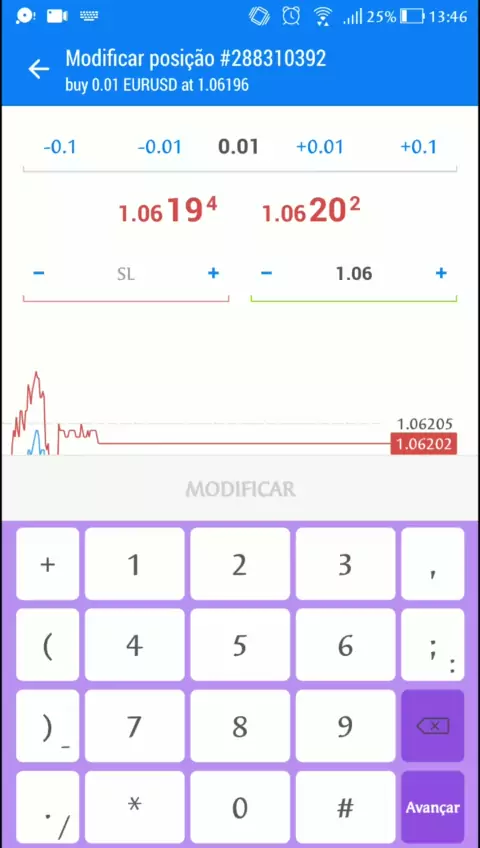The image size is (480, 848).
Task: Decrease volume by 0.1
Action: 59,147
